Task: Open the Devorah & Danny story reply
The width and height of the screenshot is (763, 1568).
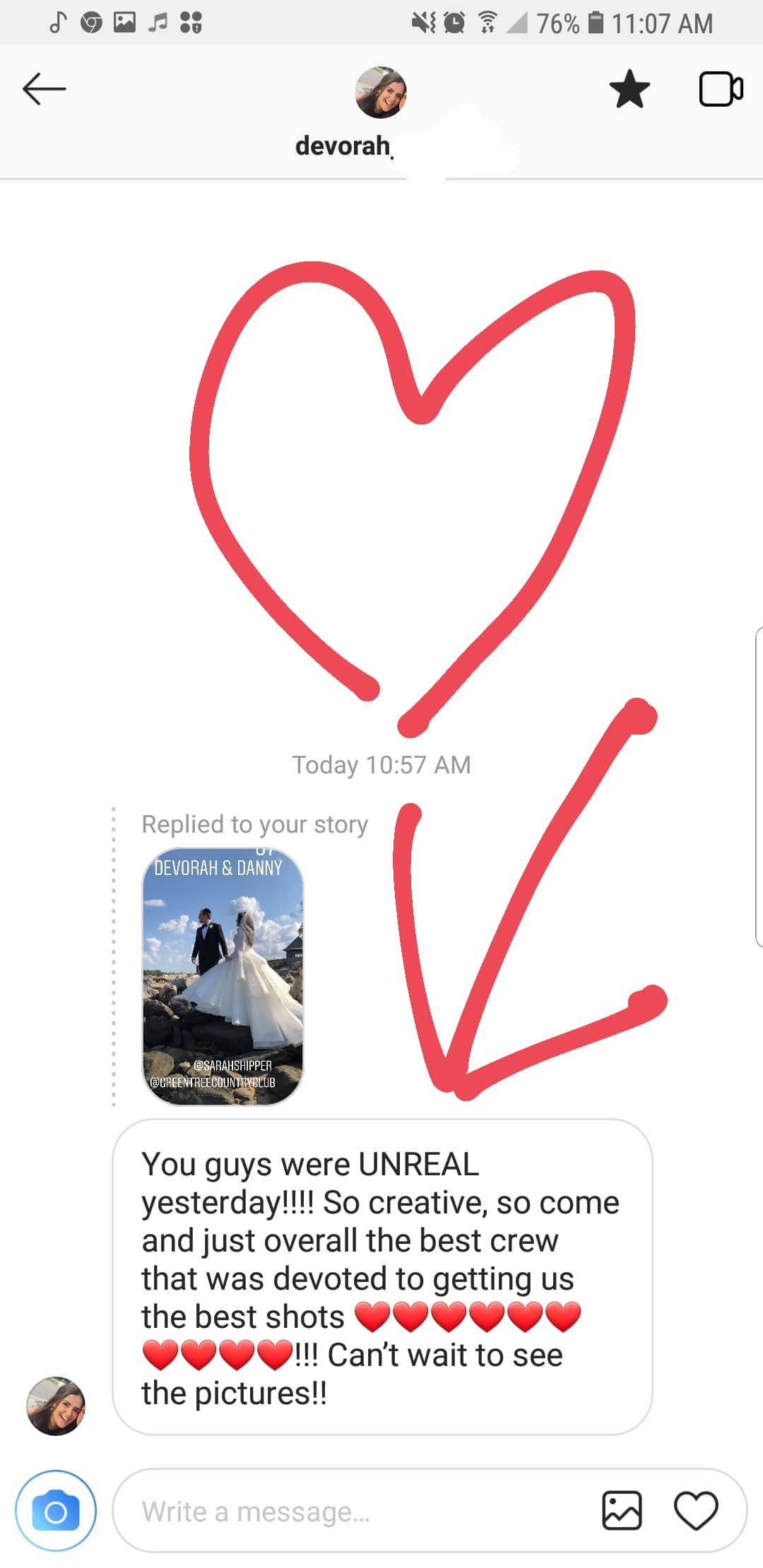Action: point(223,976)
